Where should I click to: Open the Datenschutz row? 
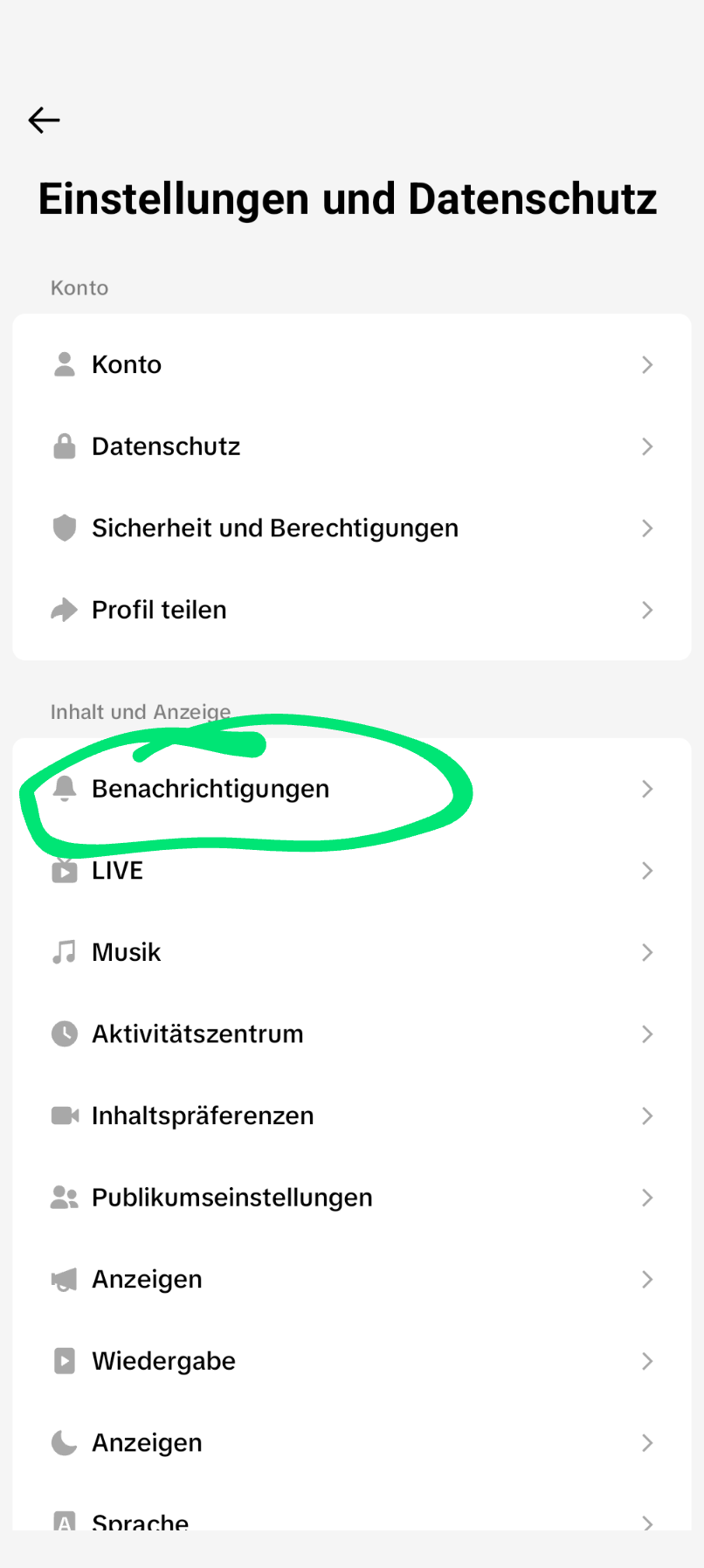(351, 446)
